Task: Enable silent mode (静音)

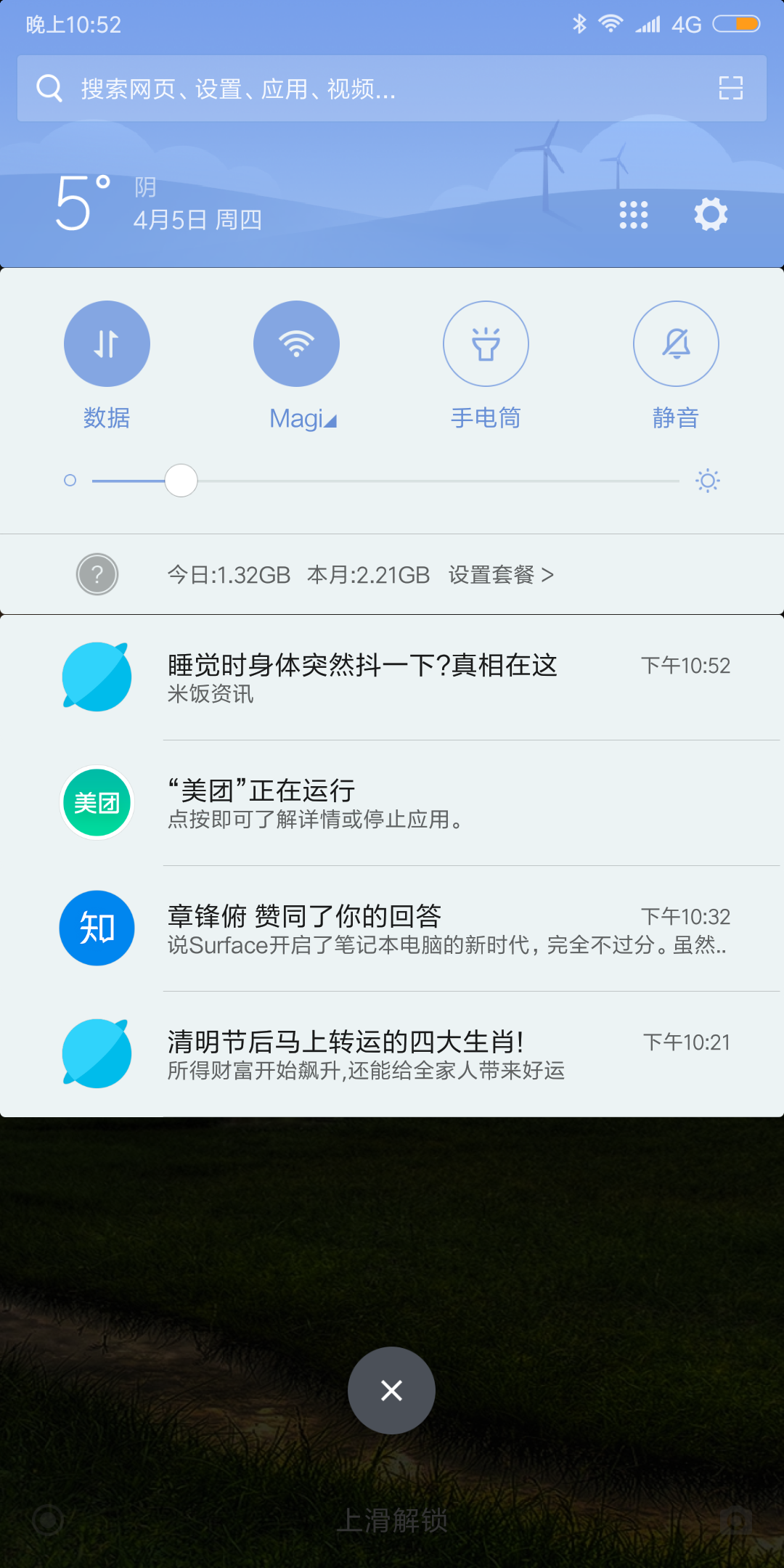Action: coord(676,343)
